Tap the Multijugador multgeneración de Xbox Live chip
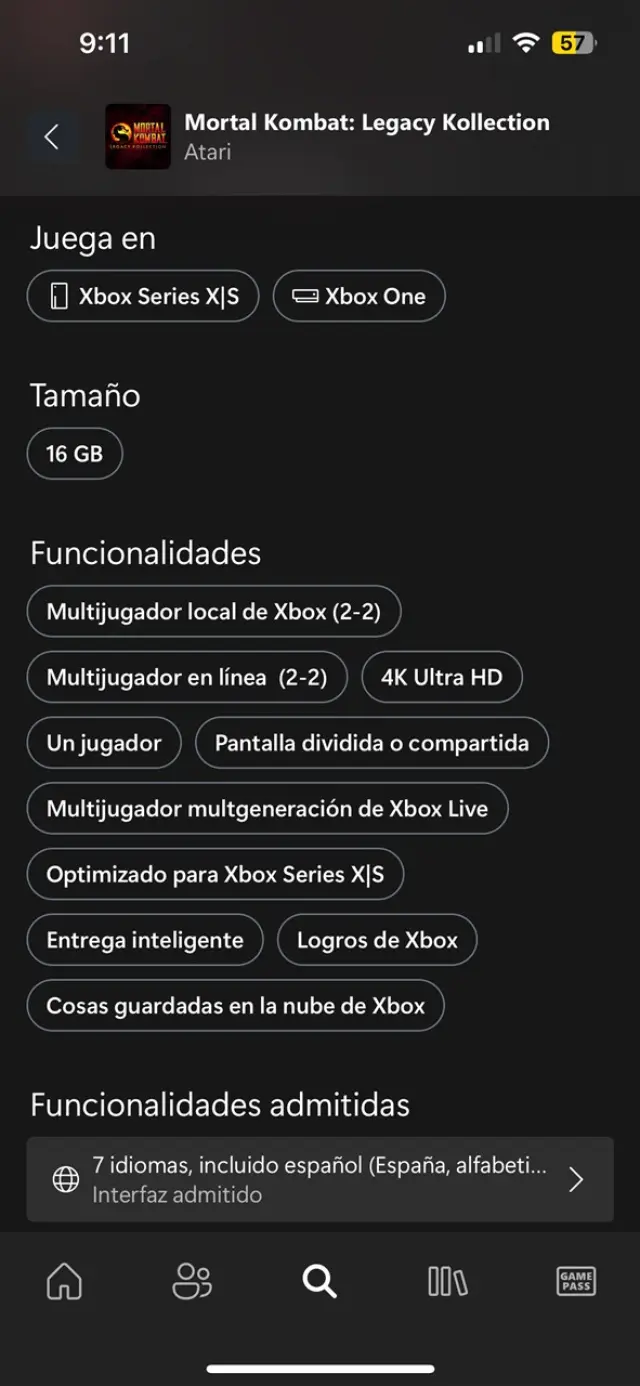Viewport: 640px width, 1386px height. point(267,808)
